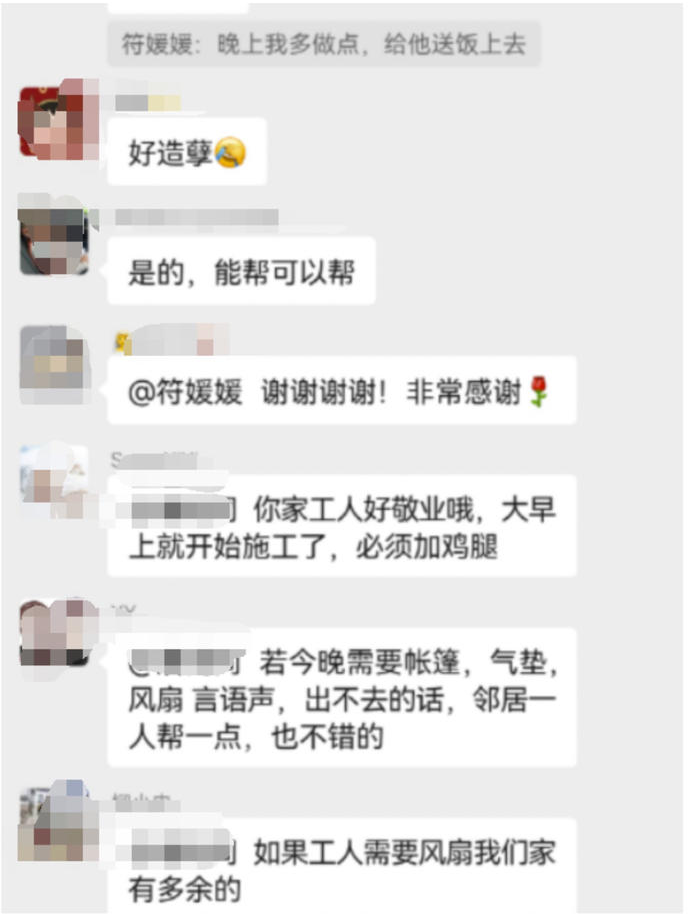Open the avatar next to the 必须加鸡腿 message
The height and width of the screenshot is (914, 690).
54,478
